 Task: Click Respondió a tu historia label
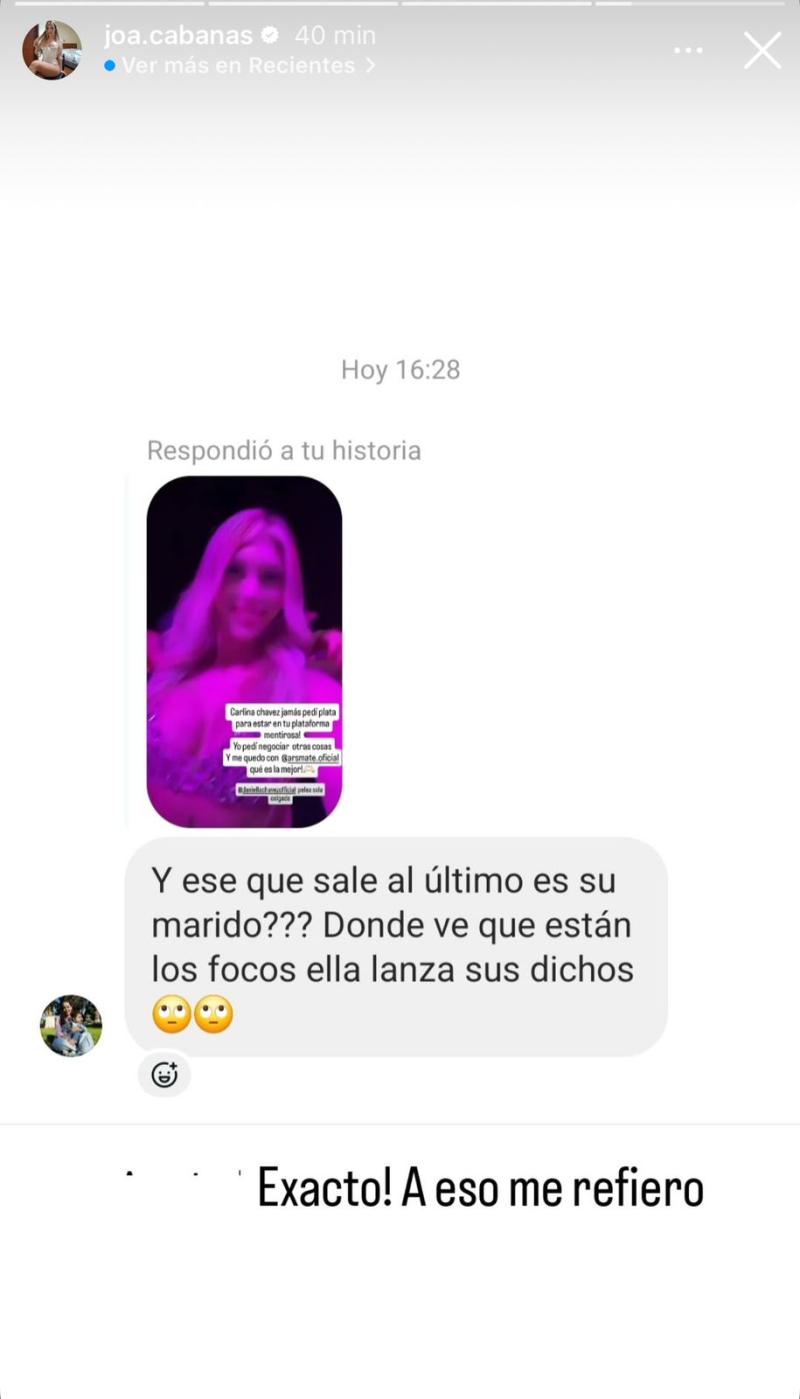pos(285,450)
